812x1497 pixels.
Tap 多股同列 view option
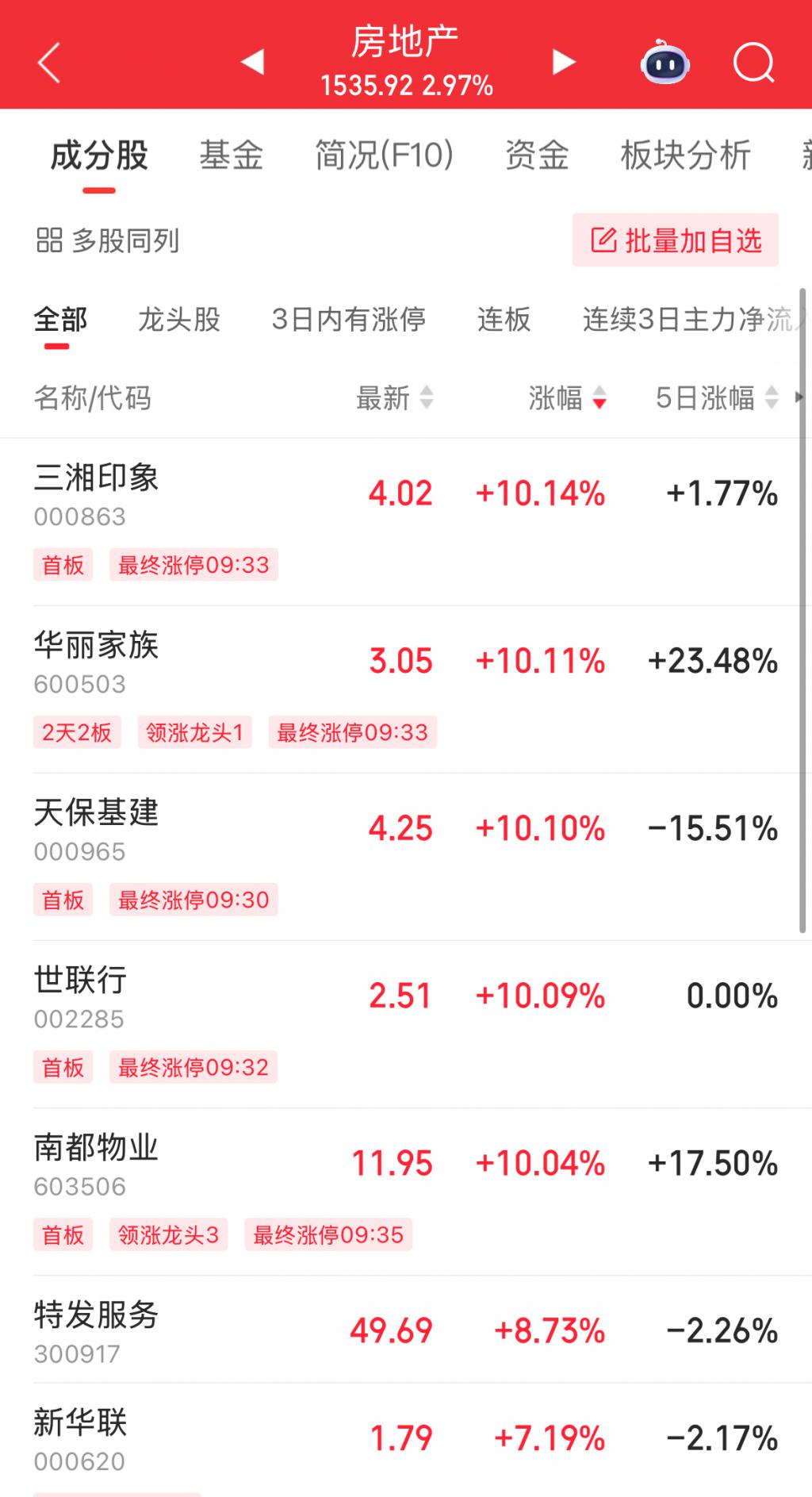(108, 240)
